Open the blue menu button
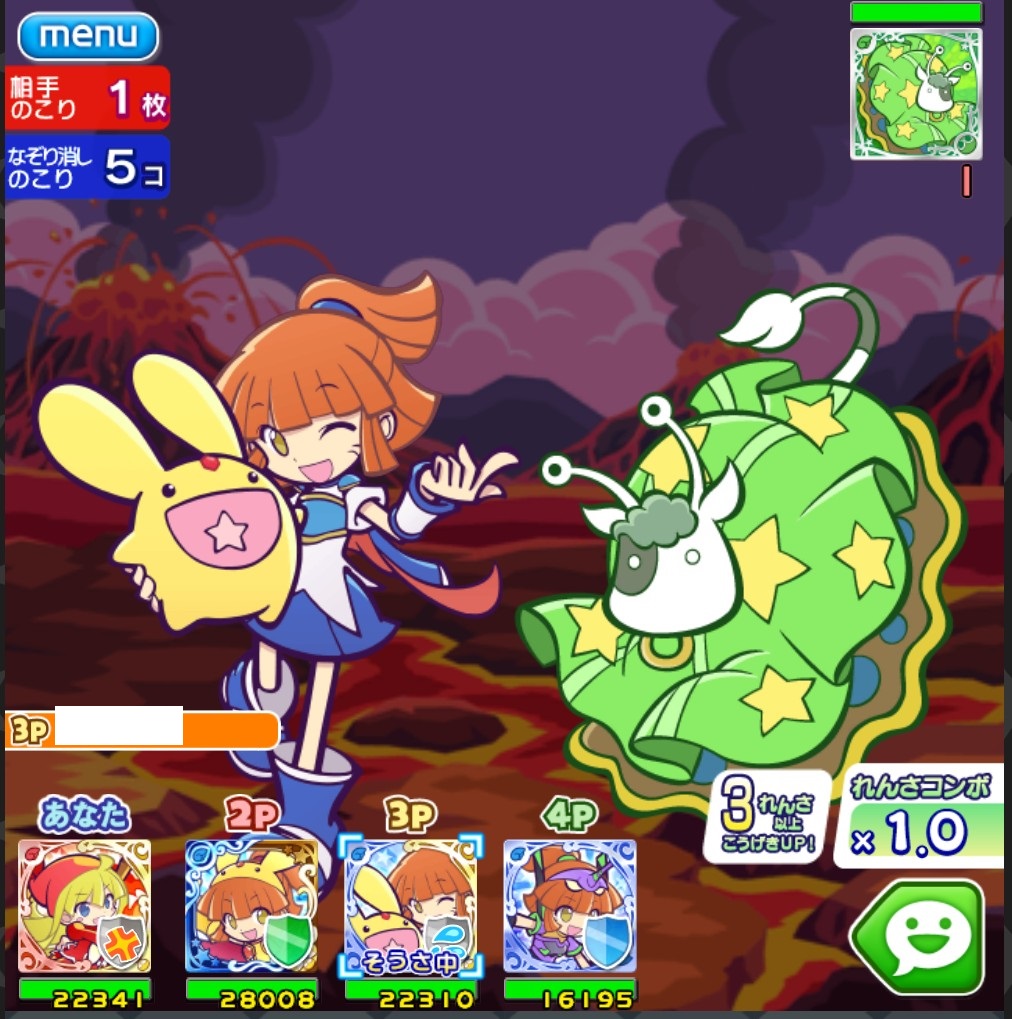This screenshot has height=1019, width=1012. (x=88, y=36)
